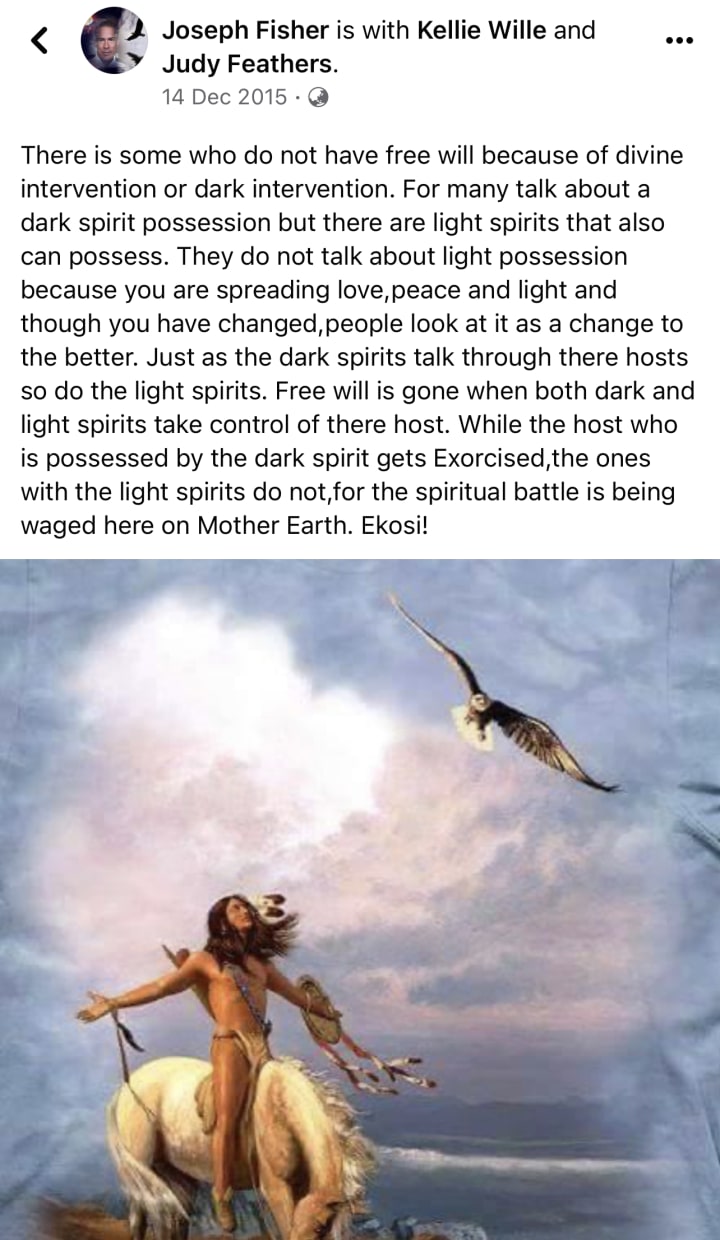Visit Judy Feathers' tagged profile
The height and width of the screenshot is (1240, 720).
point(248,65)
